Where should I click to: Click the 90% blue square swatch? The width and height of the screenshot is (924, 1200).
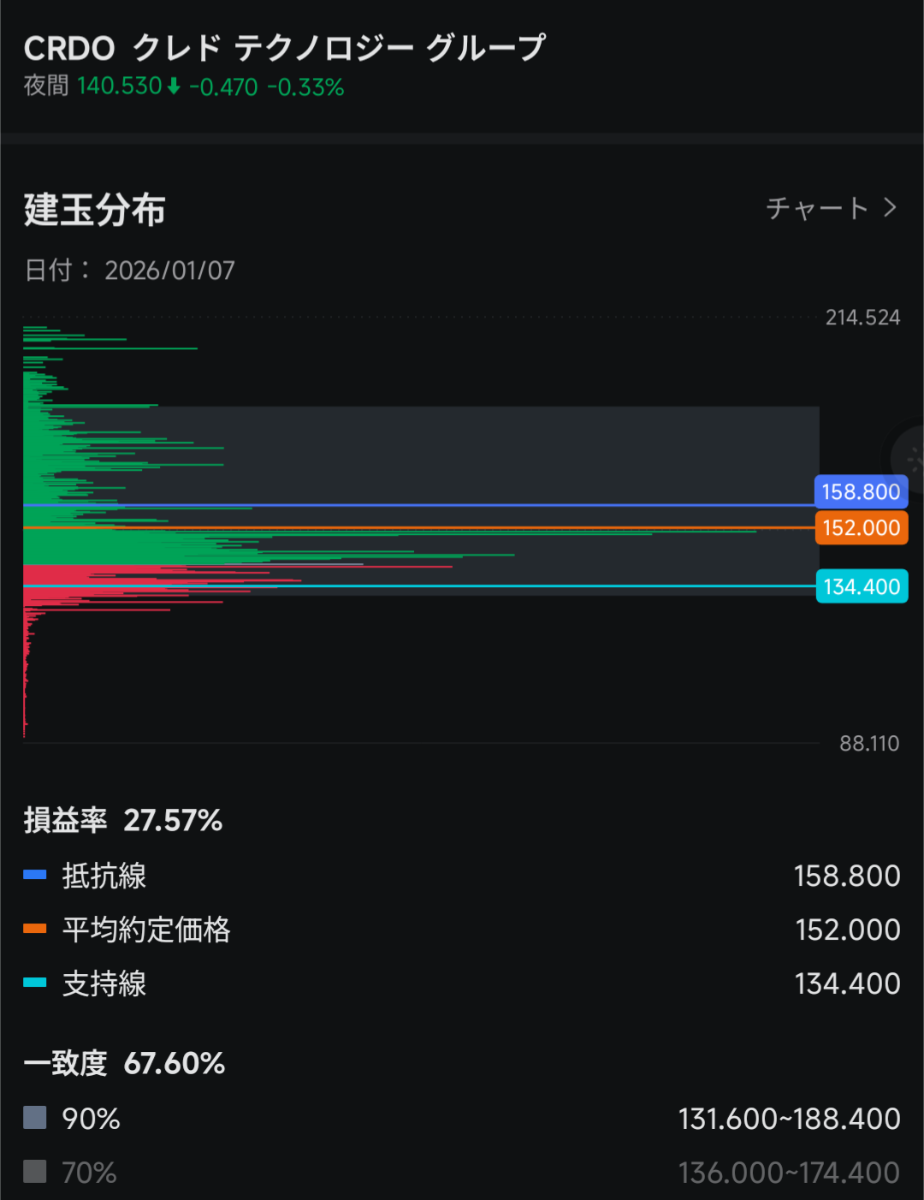click(x=33, y=1118)
